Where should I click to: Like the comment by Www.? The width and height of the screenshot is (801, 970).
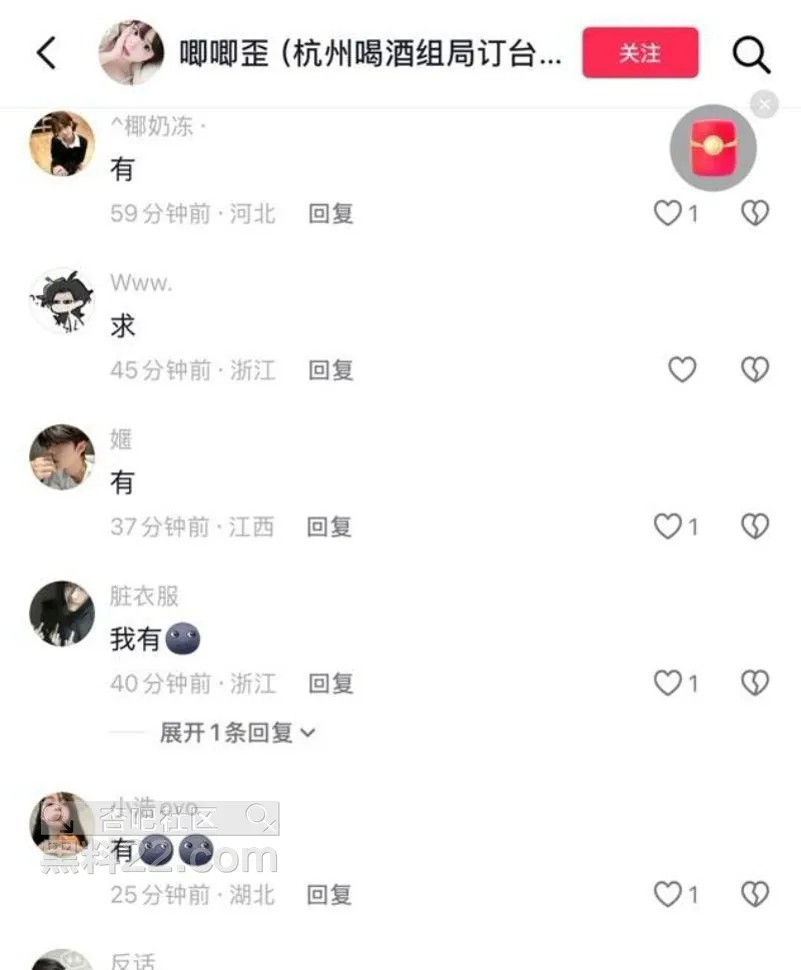pyautogui.click(x=681, y=370)
